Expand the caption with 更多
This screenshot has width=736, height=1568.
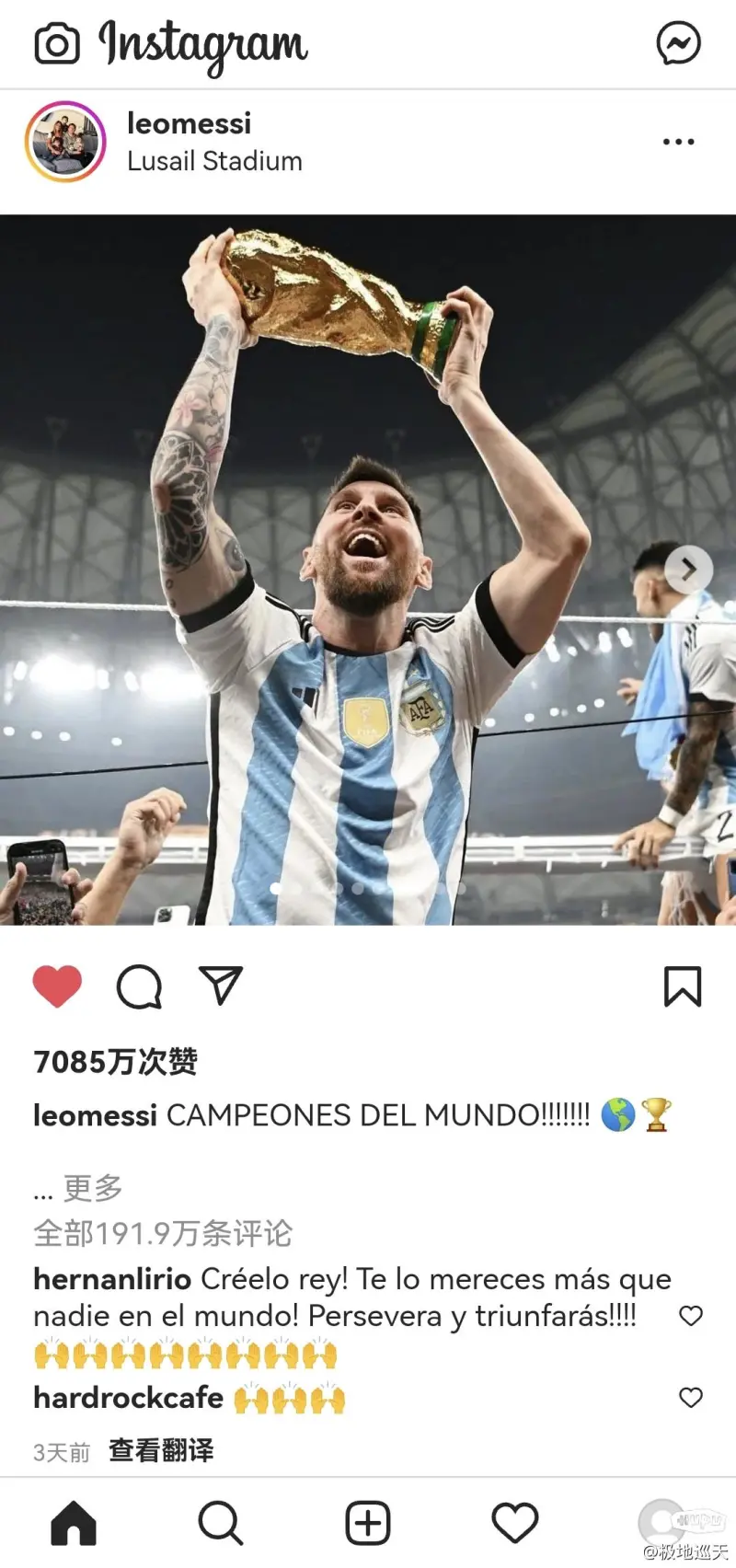pos(92,1188)
